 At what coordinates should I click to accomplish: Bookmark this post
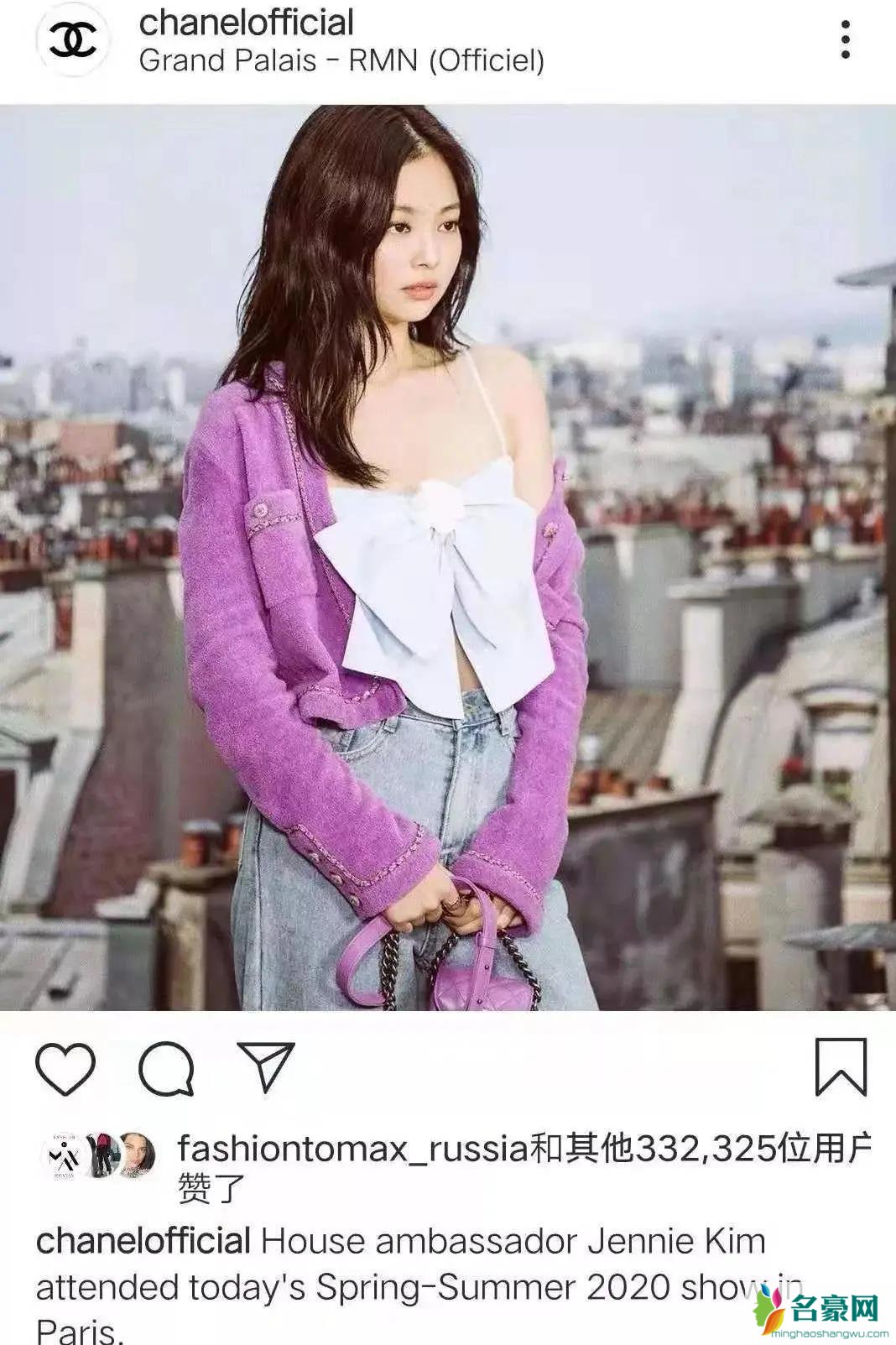point(841,1067)
